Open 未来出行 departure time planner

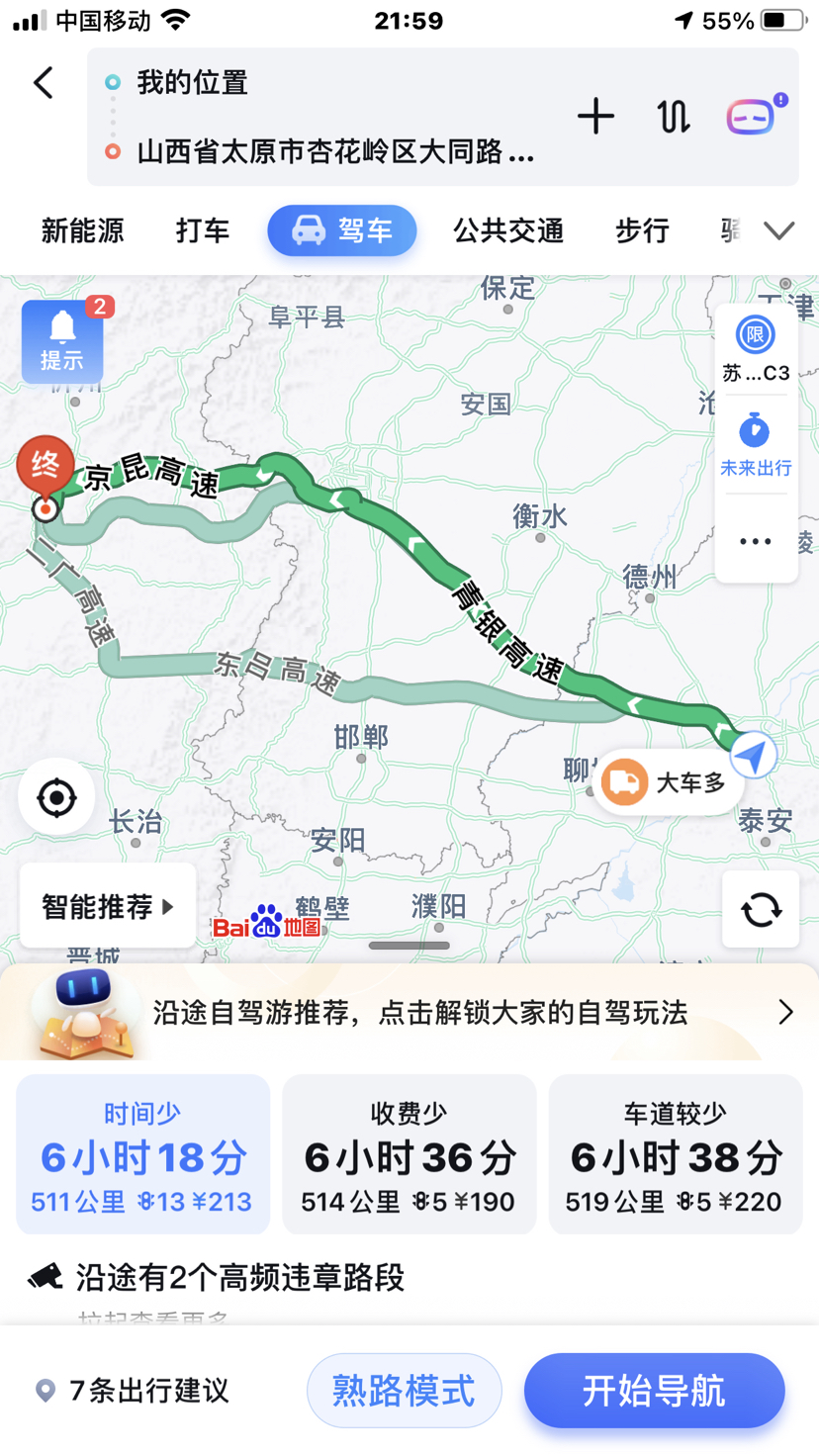[756, 445]
